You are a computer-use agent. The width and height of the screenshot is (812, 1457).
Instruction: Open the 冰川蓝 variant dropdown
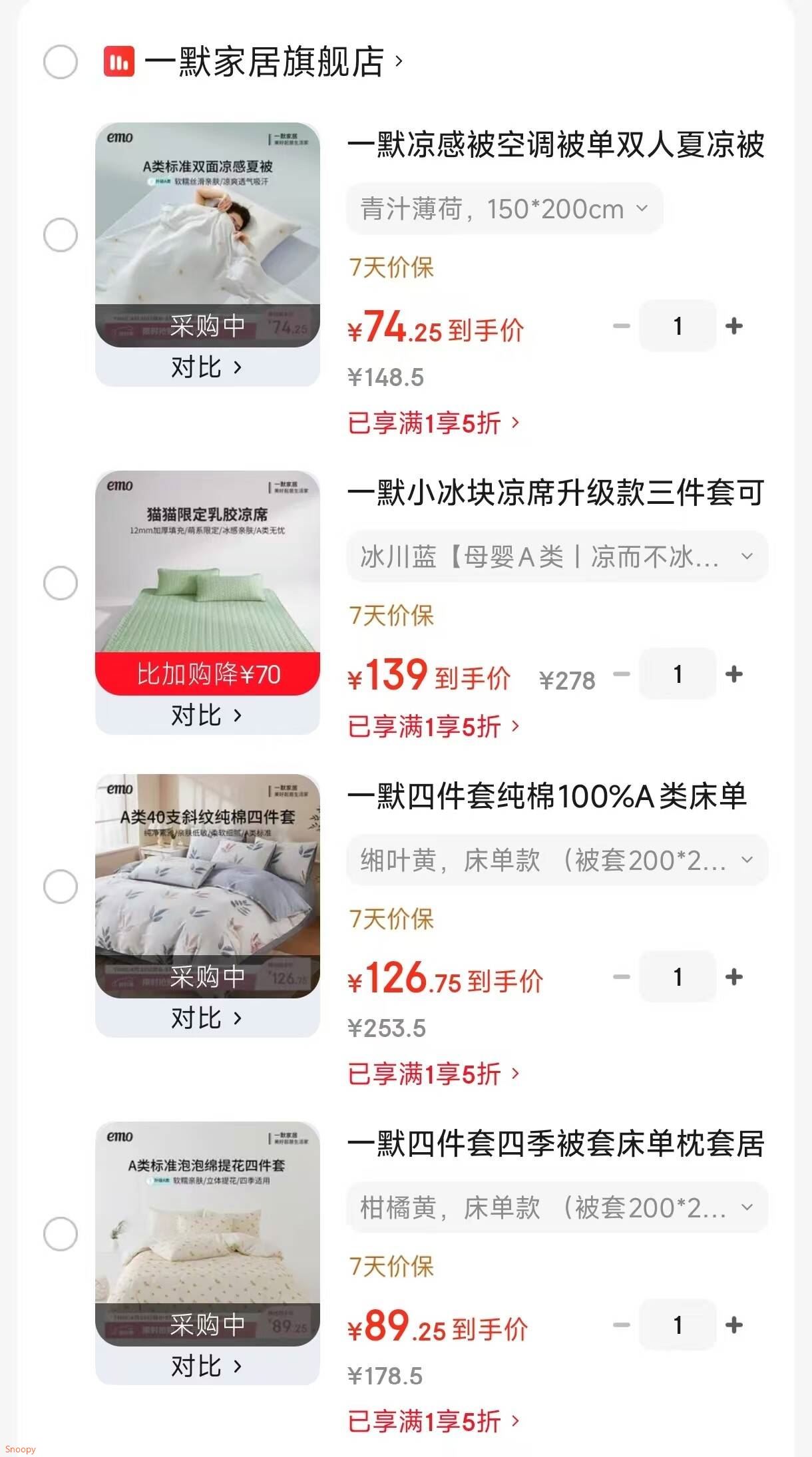tap(556, 557)
